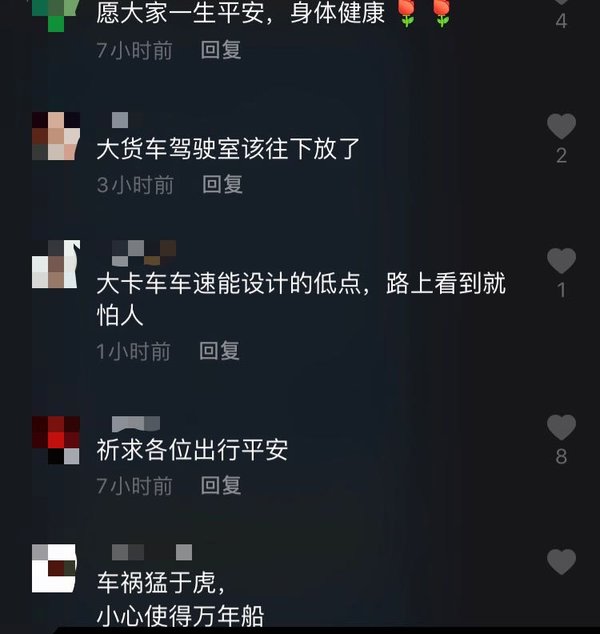Open avatar of 车祸猛于虎 commenter
The image size is (600, 634).
[x=55, y=567]
